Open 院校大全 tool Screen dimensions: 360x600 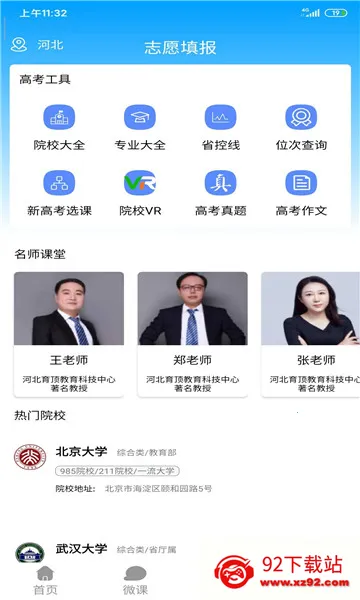coord(59,128)
